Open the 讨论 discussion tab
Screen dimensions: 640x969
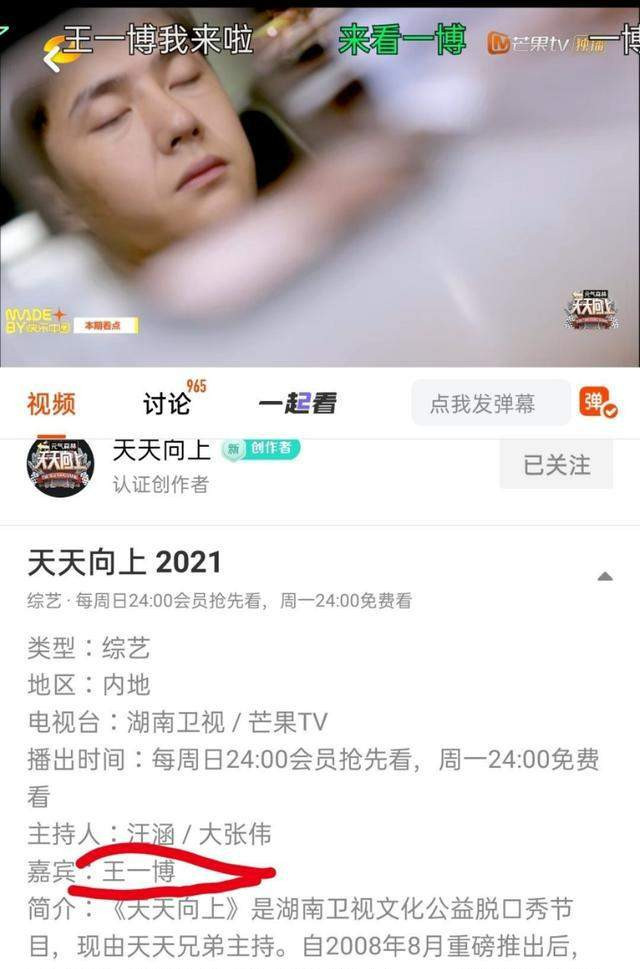pos(167,403)
